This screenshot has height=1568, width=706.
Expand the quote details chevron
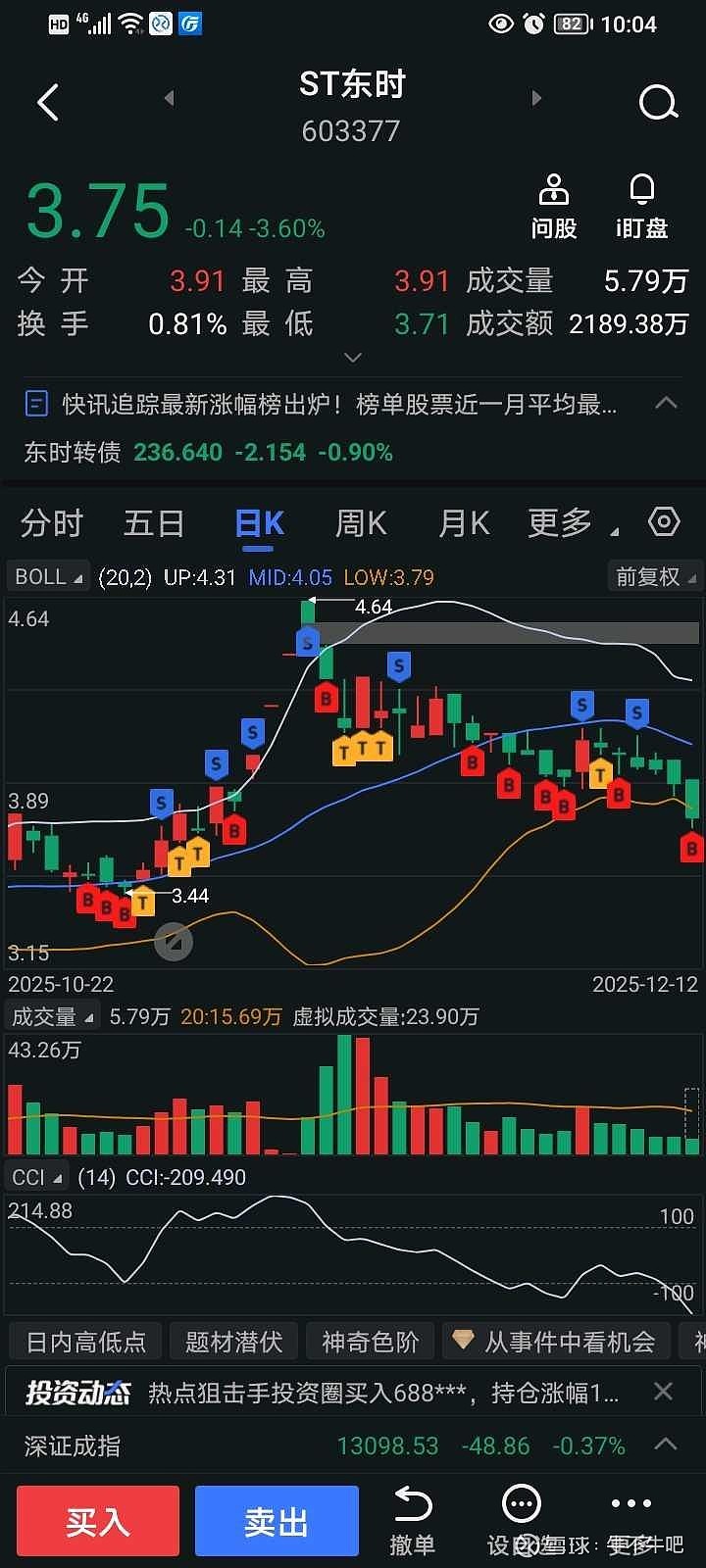pyautogui.click(x=353, y=358)
